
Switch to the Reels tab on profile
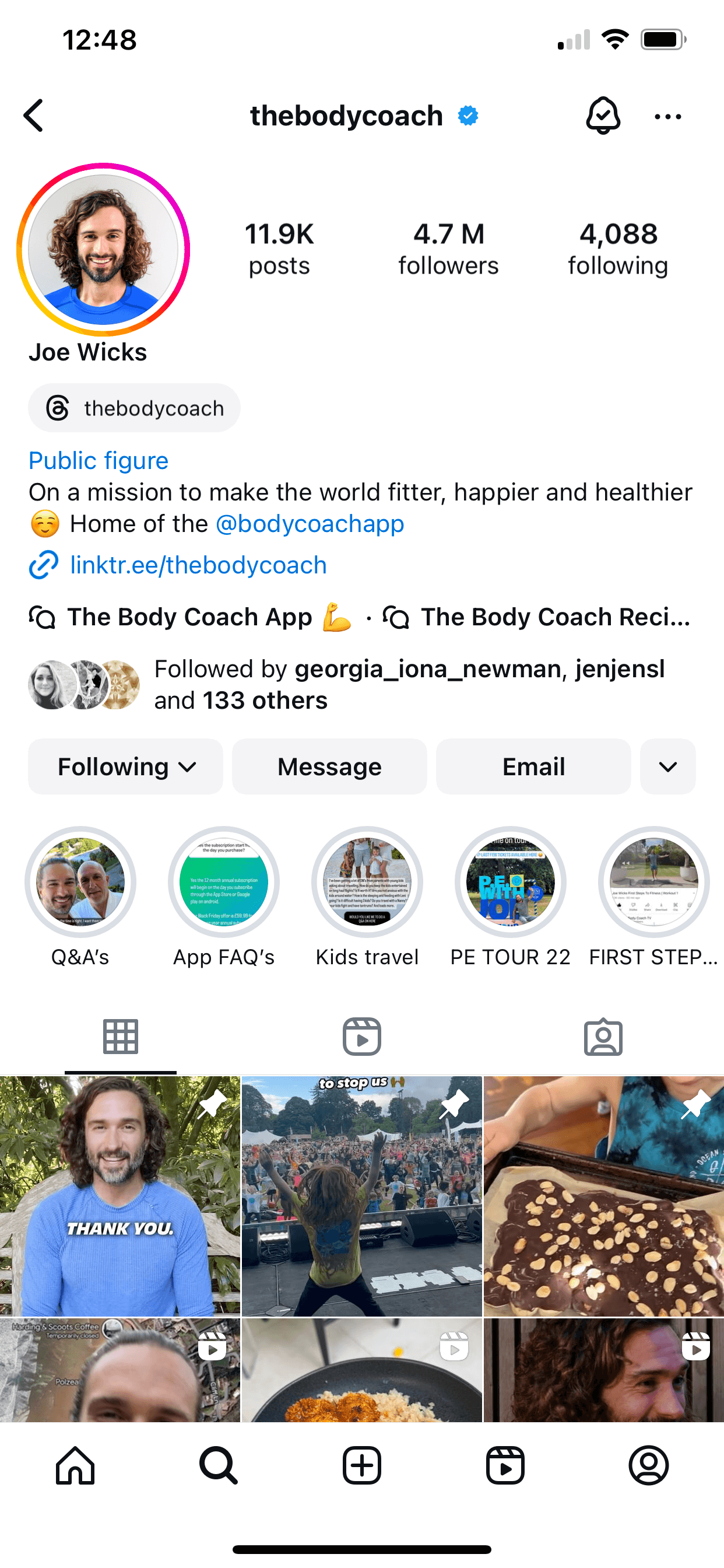coord(361,1037)
